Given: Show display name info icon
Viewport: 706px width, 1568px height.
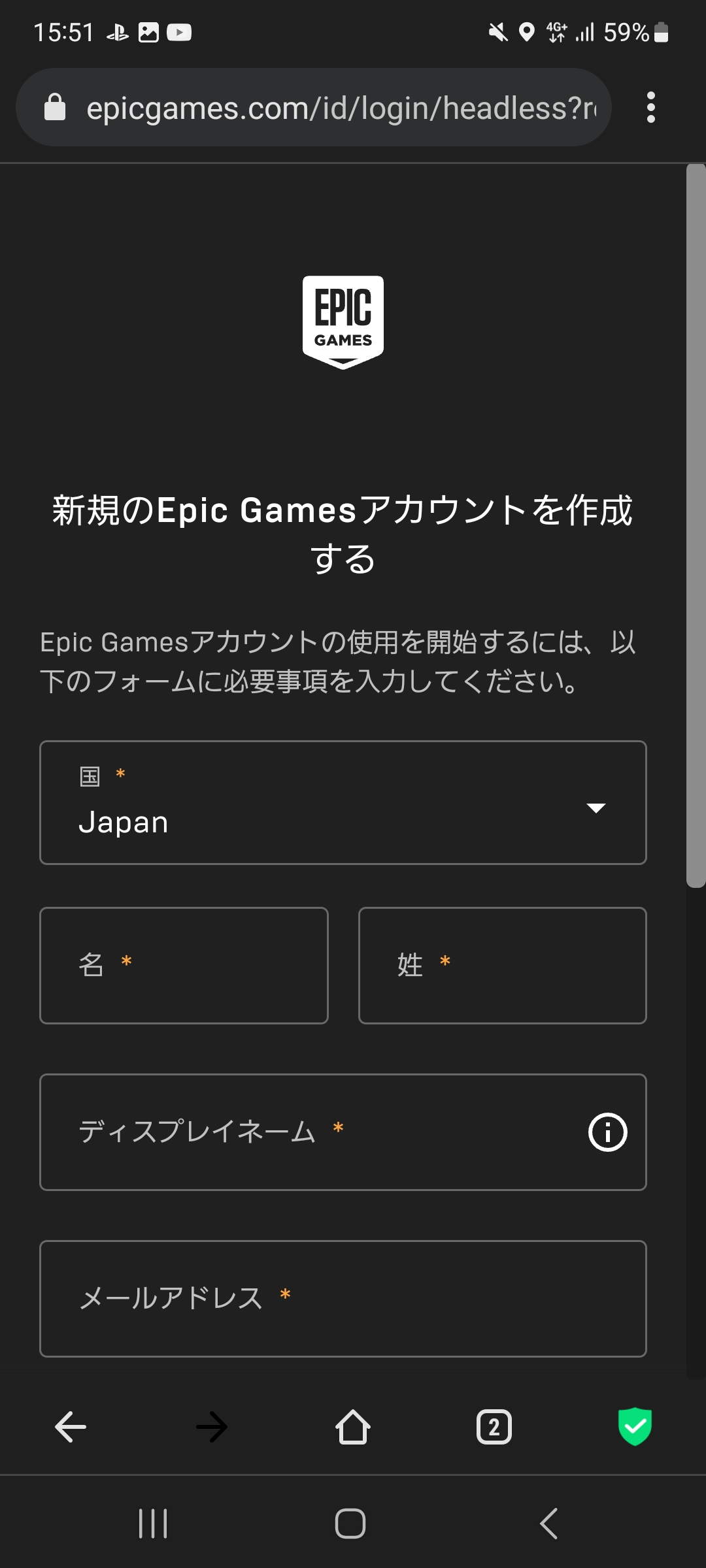Looking at the screenshot, I should 608,1132.
